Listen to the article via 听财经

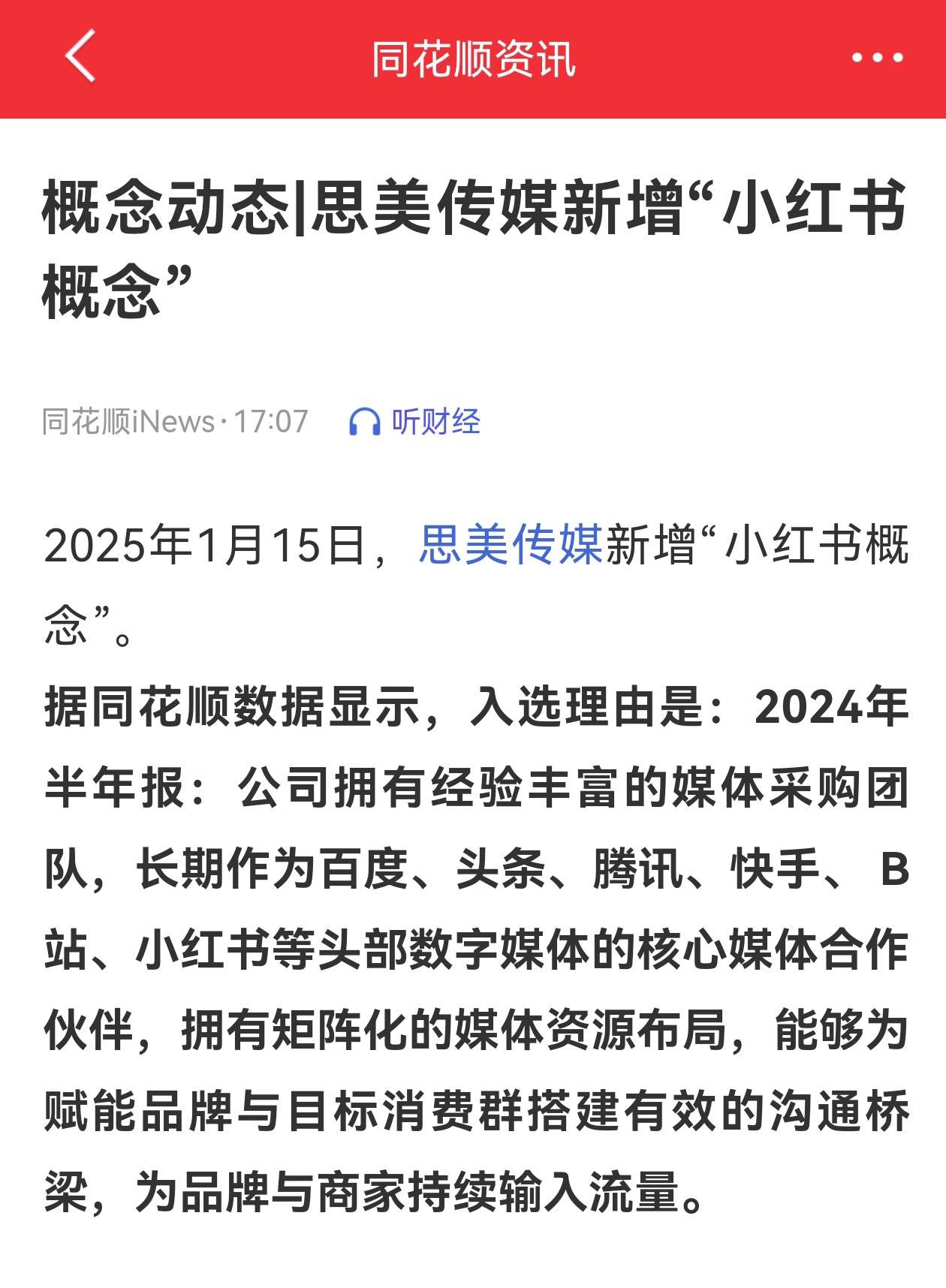414,422
